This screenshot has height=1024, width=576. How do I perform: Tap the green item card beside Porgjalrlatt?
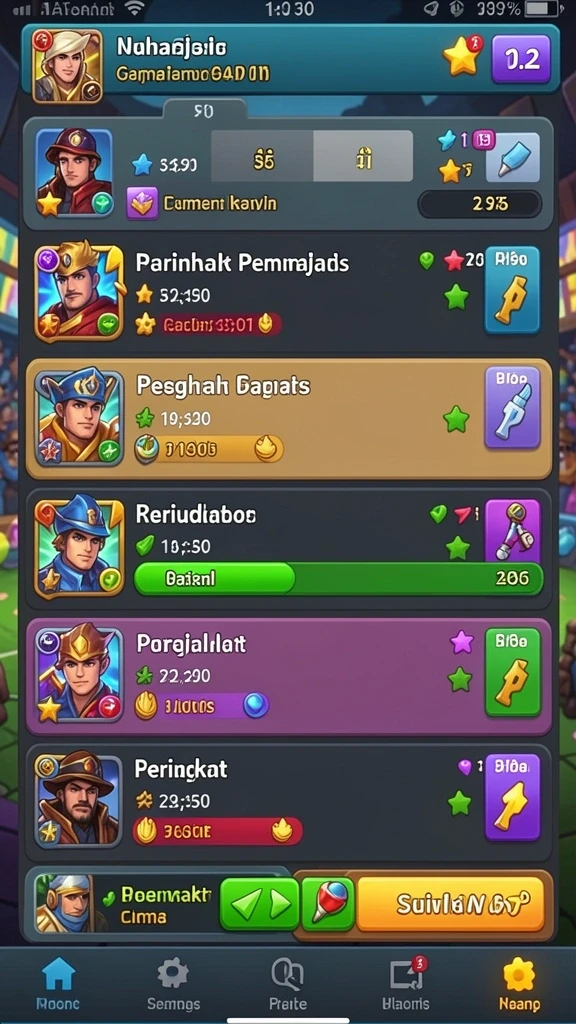[x=513, y=672]
